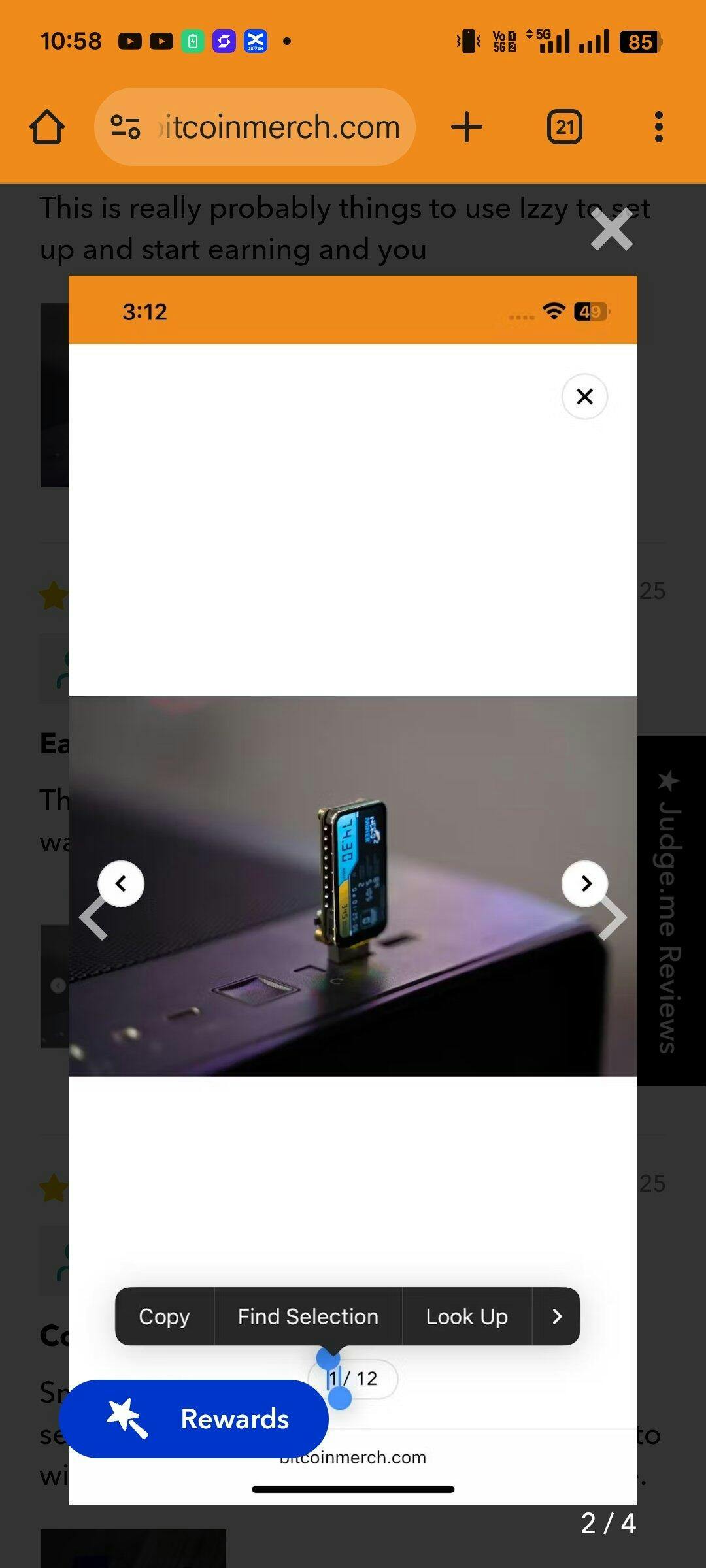Open the Chrome overflow menu

pyautogui.click(x=658, y=127)
